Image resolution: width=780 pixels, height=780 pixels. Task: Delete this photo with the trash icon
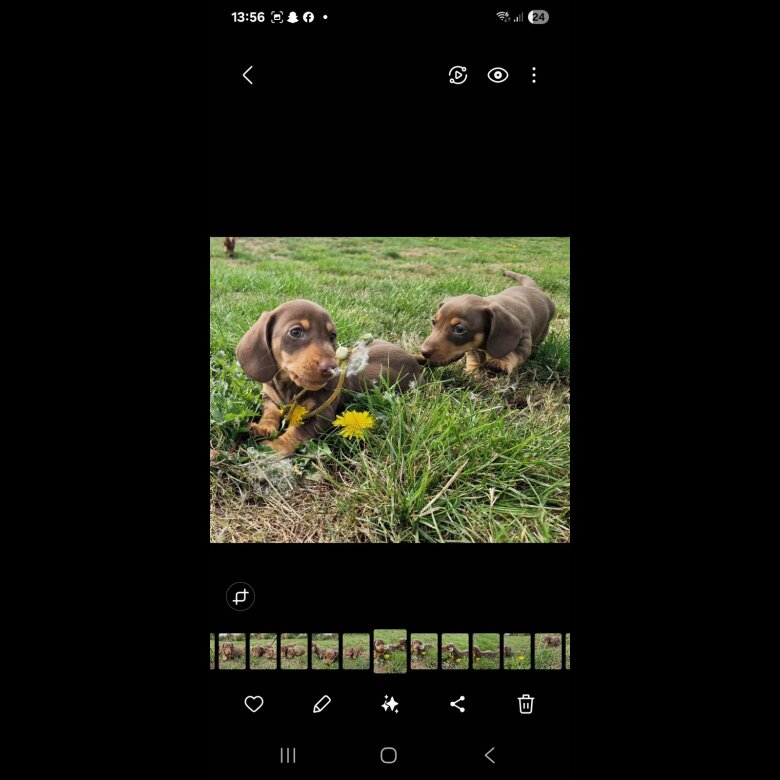(526, 704)
